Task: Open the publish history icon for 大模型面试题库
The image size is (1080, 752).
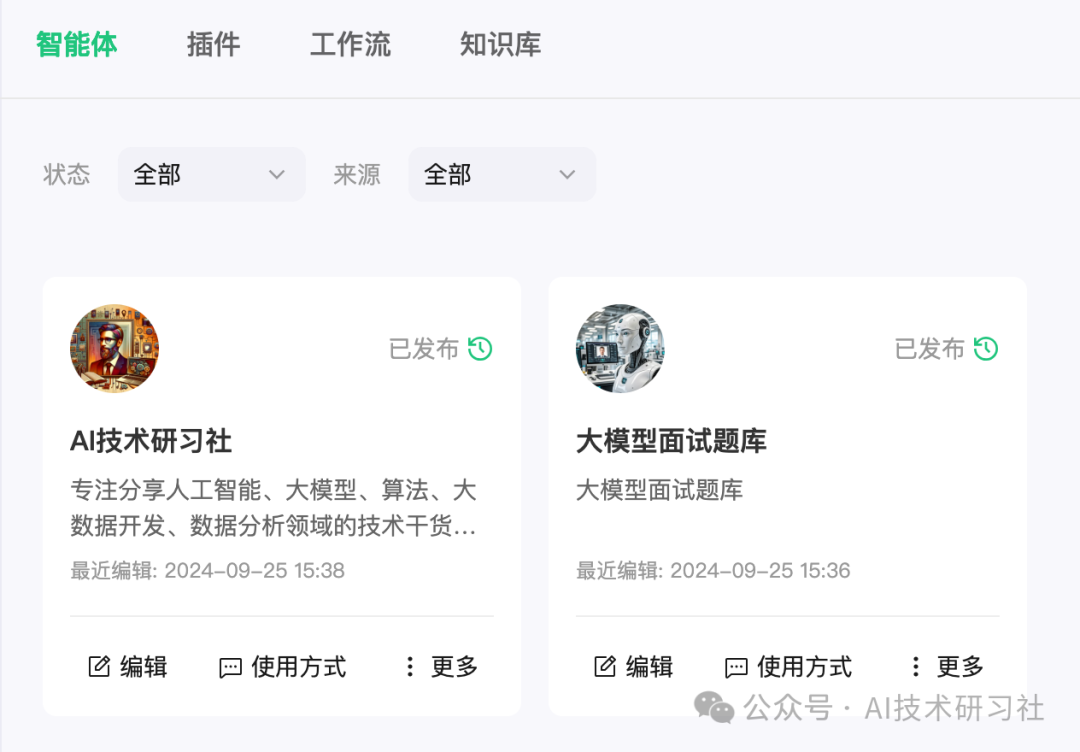Action: (x=986, y=349)
